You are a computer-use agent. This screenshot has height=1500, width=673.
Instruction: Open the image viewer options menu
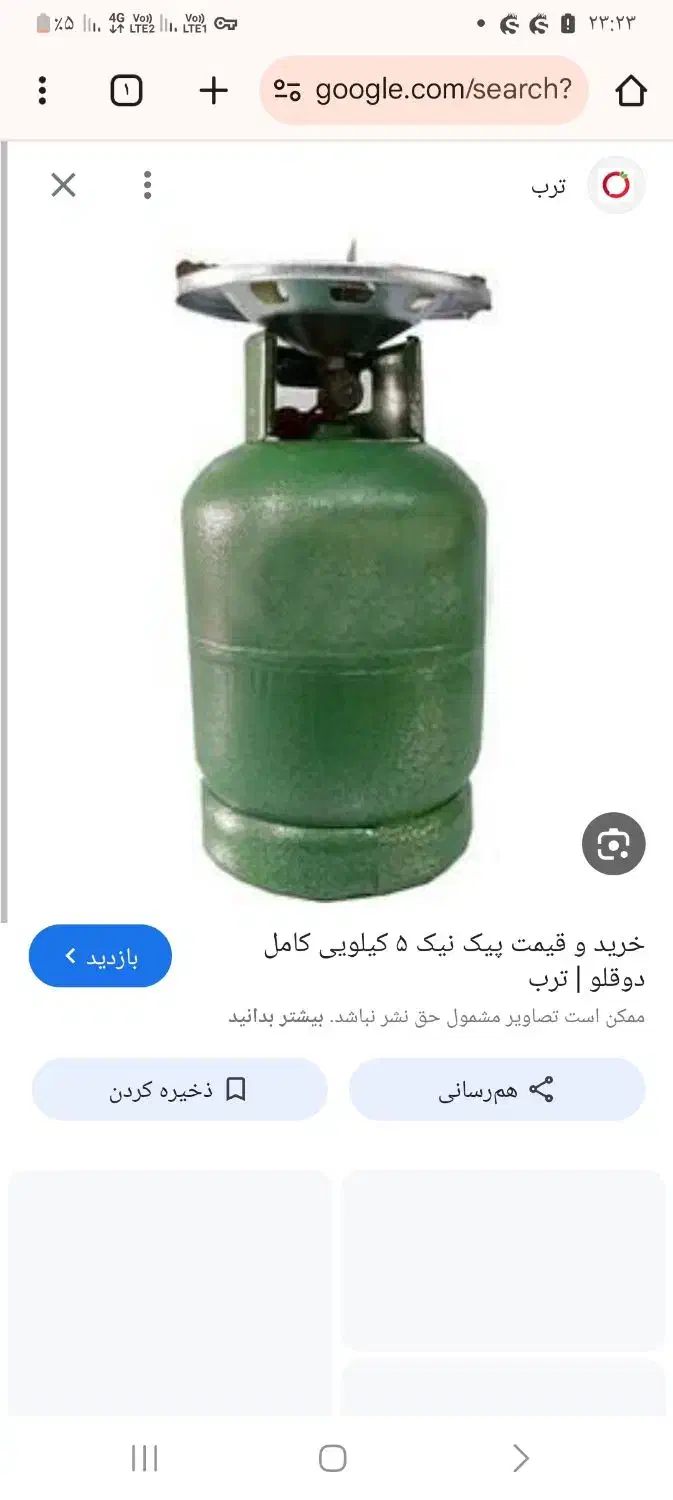[x=147, y=185]
